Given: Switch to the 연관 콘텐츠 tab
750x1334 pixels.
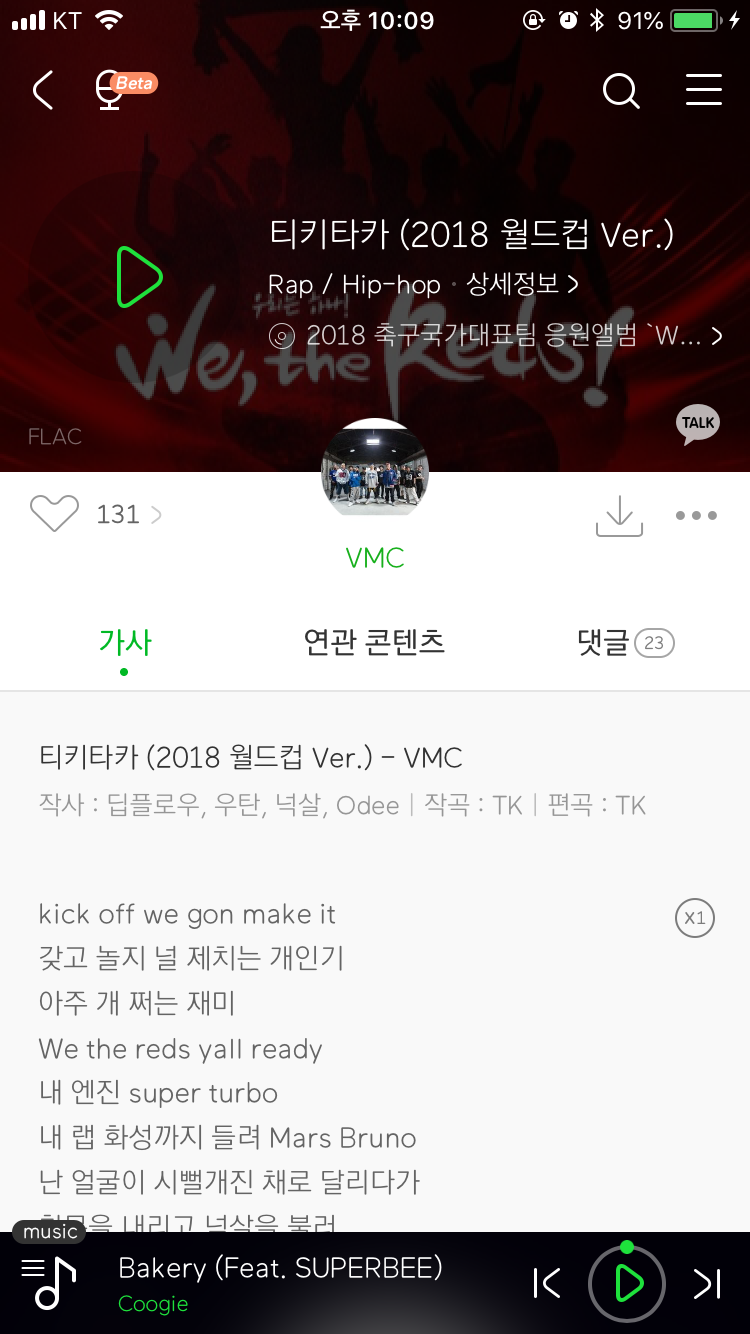Looking at the screenshot, I should (x=374, y=642).
